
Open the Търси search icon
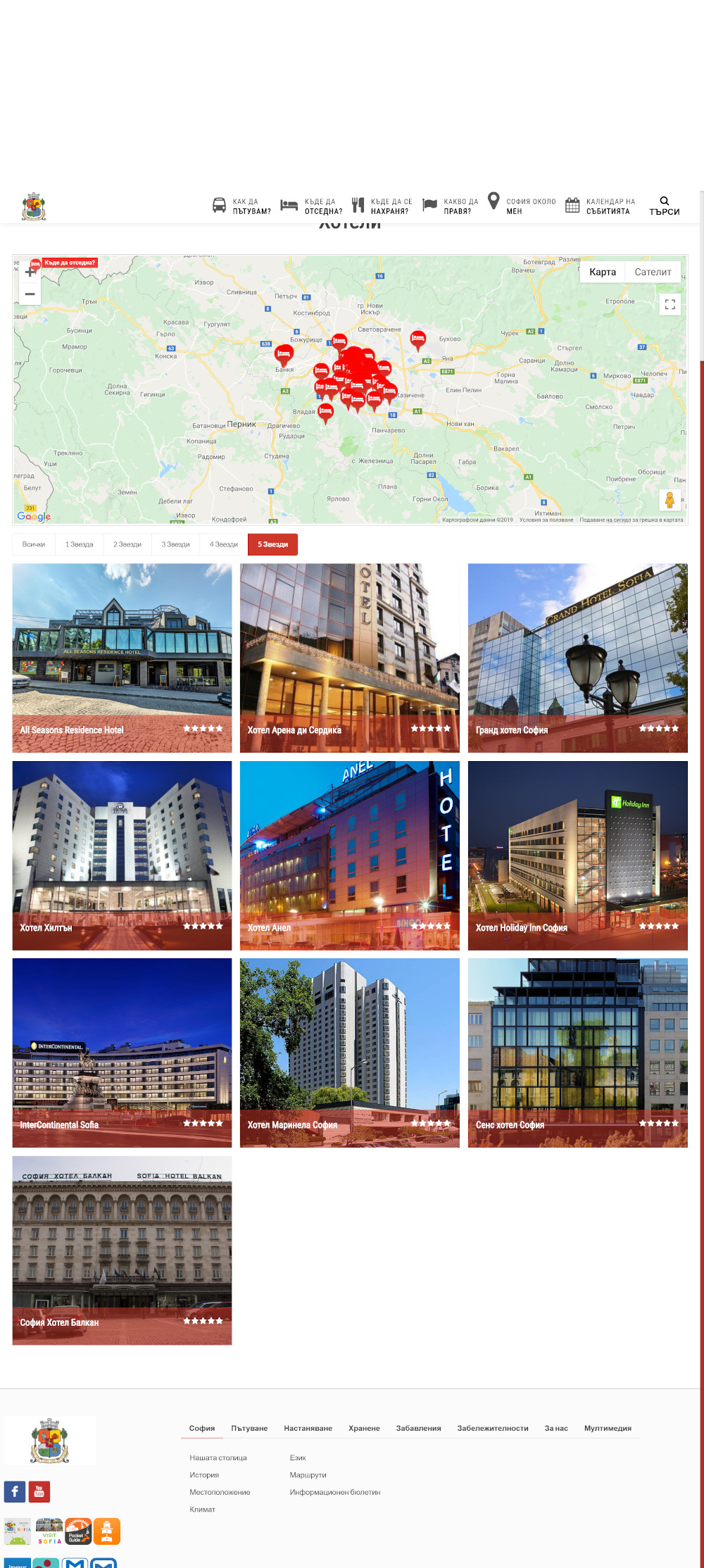pyautogui.click(x=664, y=206)
